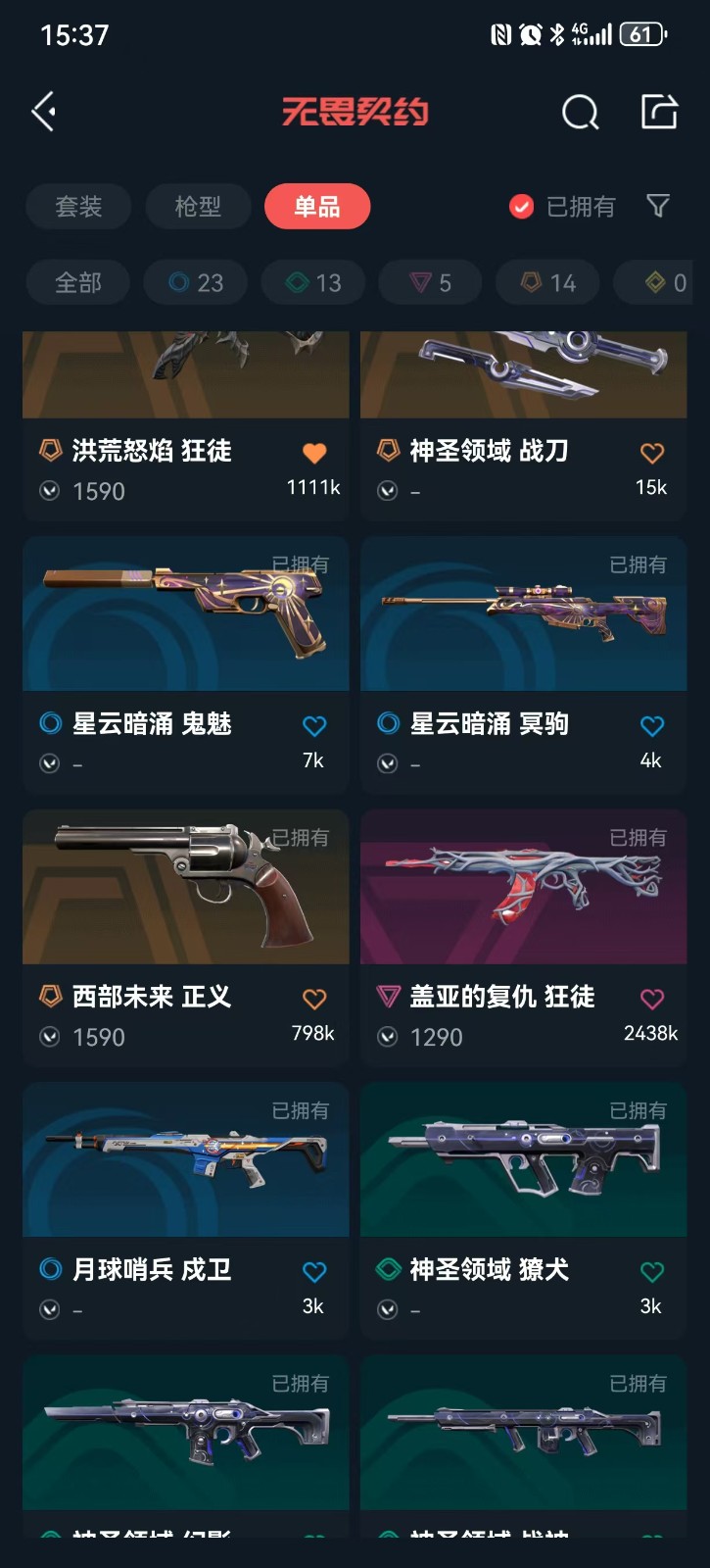Select the 单品 tab
The image size is (710, 1568).
point(317,207)
